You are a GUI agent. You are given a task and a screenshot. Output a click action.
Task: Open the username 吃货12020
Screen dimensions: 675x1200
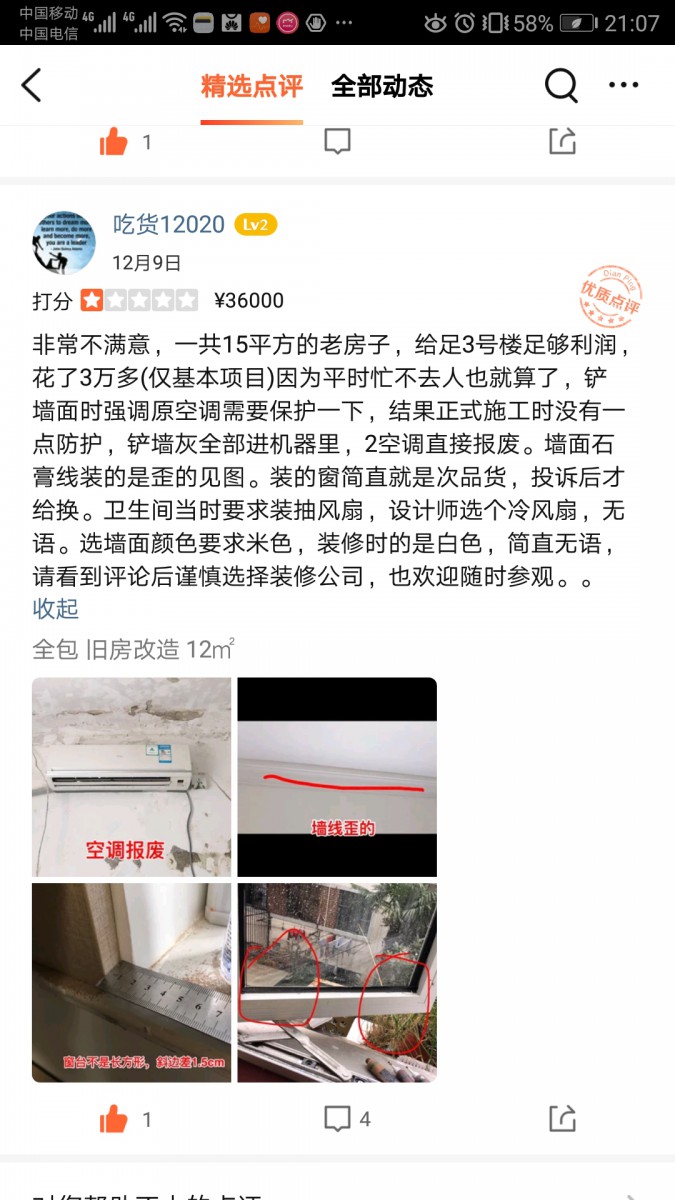[168, 224]
